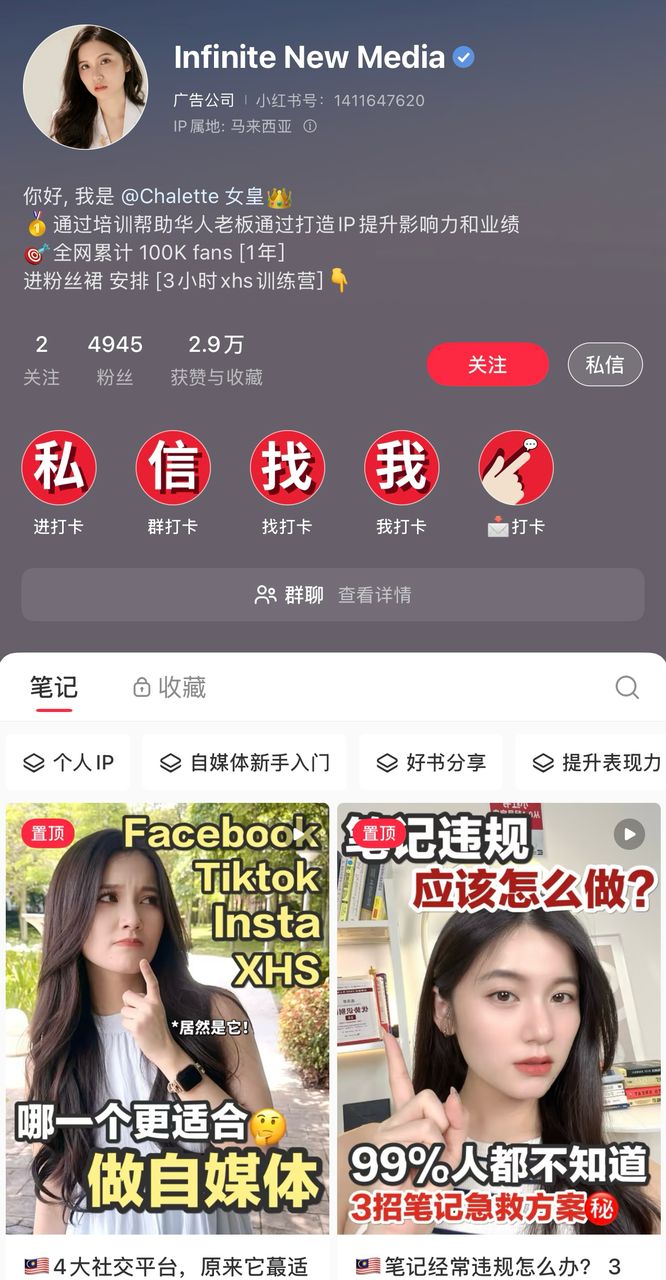Switch to the 收藏 tab
Image resolution: width=666 pixels, height=1280 pixels.
tap(170, 687)
